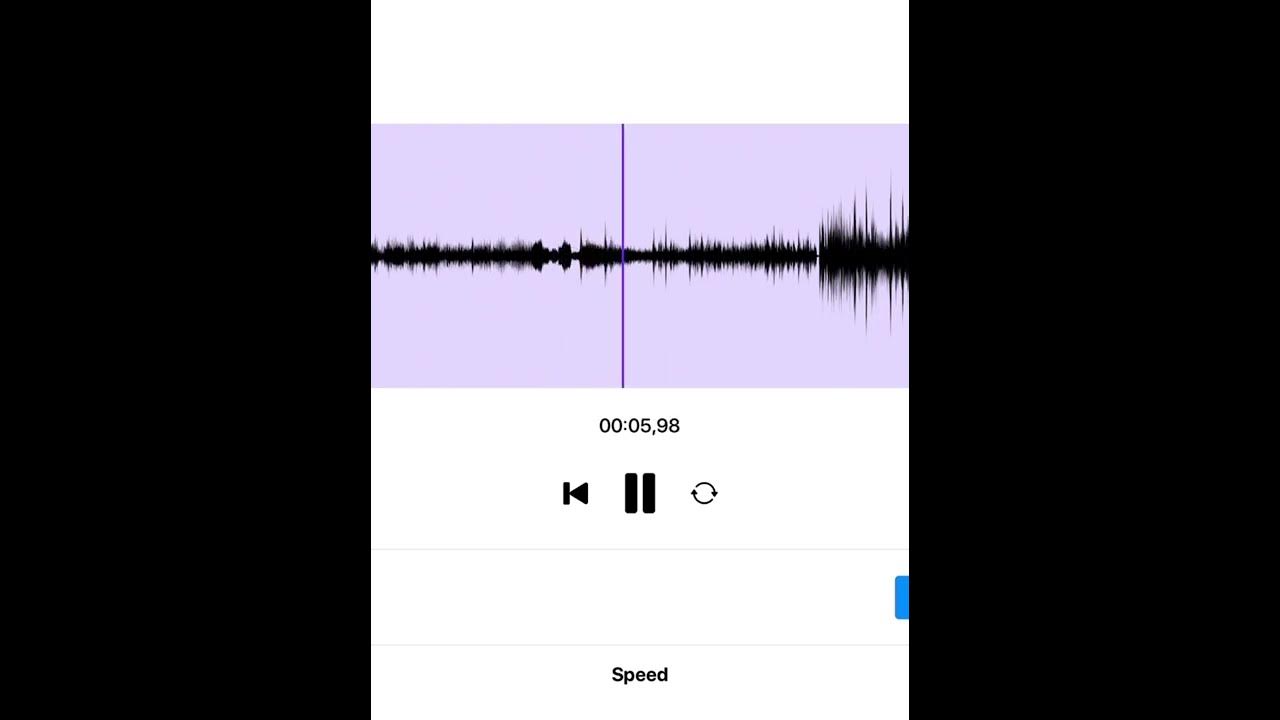Pause the audio playback
This screenshot has height=720, width=1280.
point(639,493)
